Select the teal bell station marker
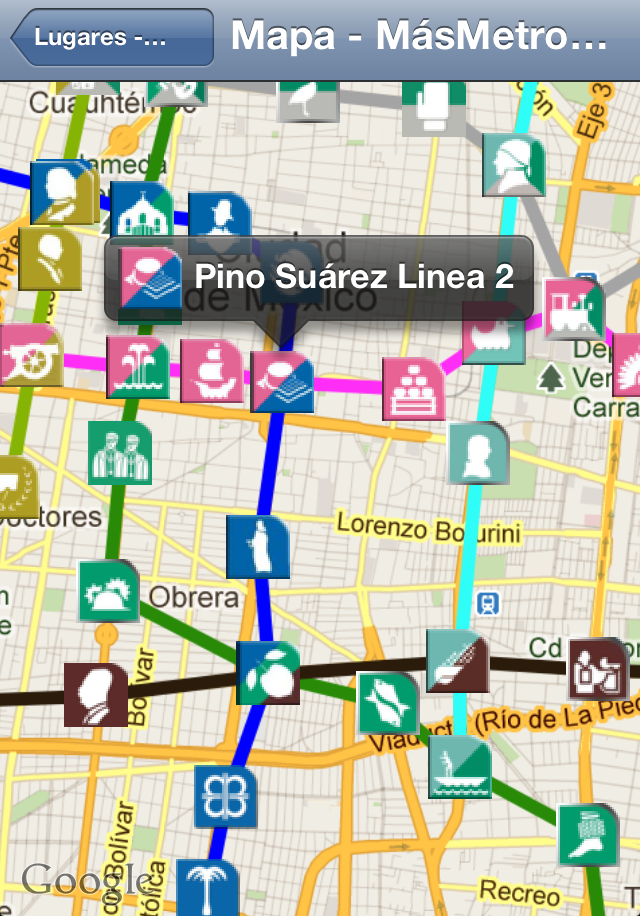The width and height of the screenshot is (640, 916). (109, 591)
